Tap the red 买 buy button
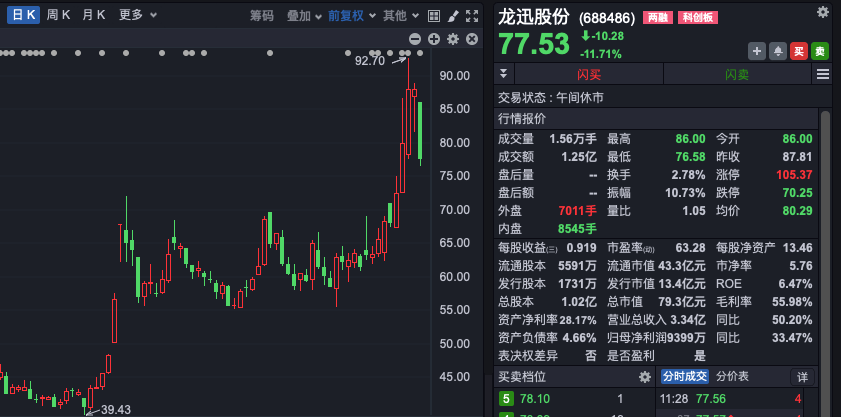 click(x=798, y=50)
